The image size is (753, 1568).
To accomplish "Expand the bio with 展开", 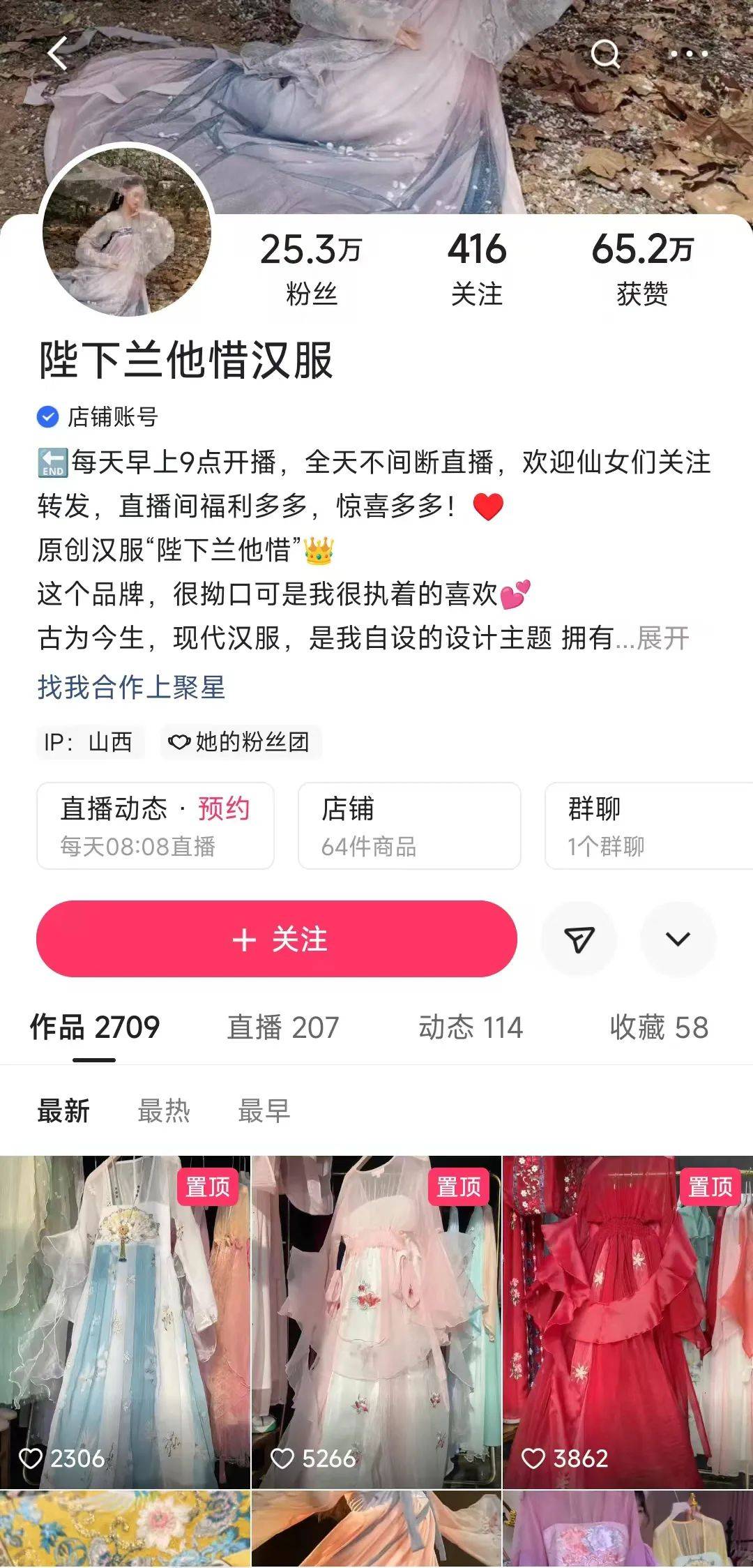I will click(x=662, y=638).
